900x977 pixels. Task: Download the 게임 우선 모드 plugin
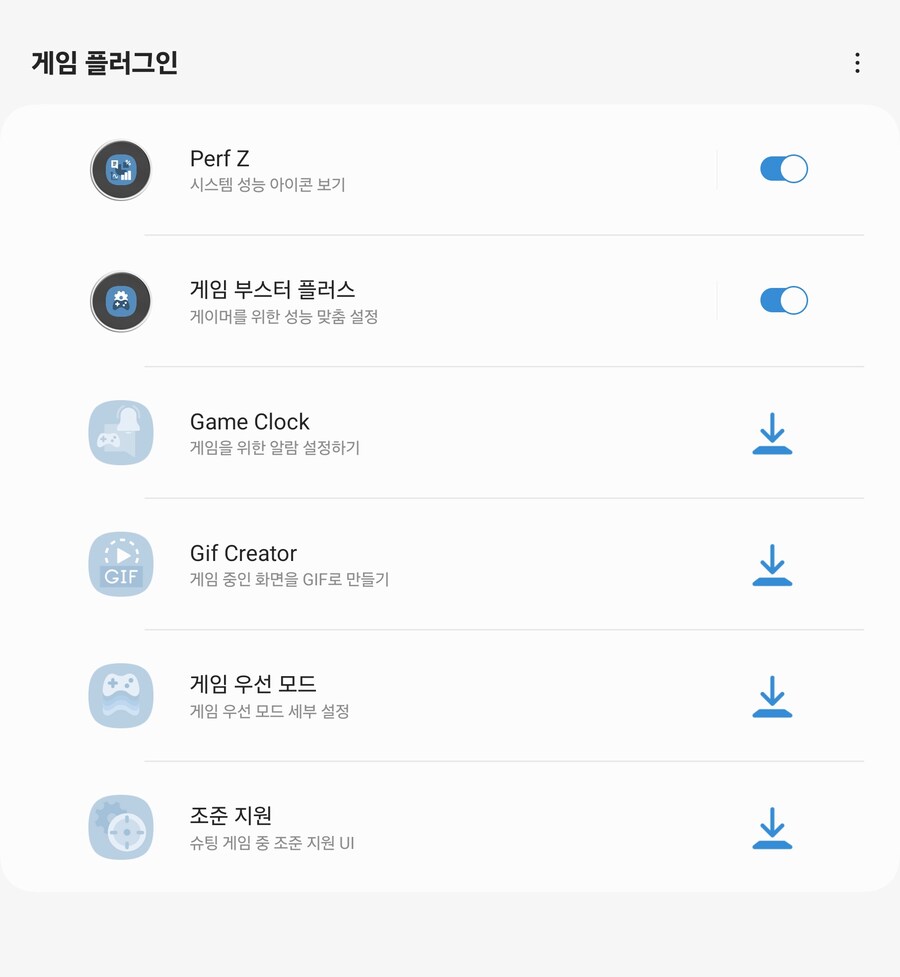click(x=772, y=696)
